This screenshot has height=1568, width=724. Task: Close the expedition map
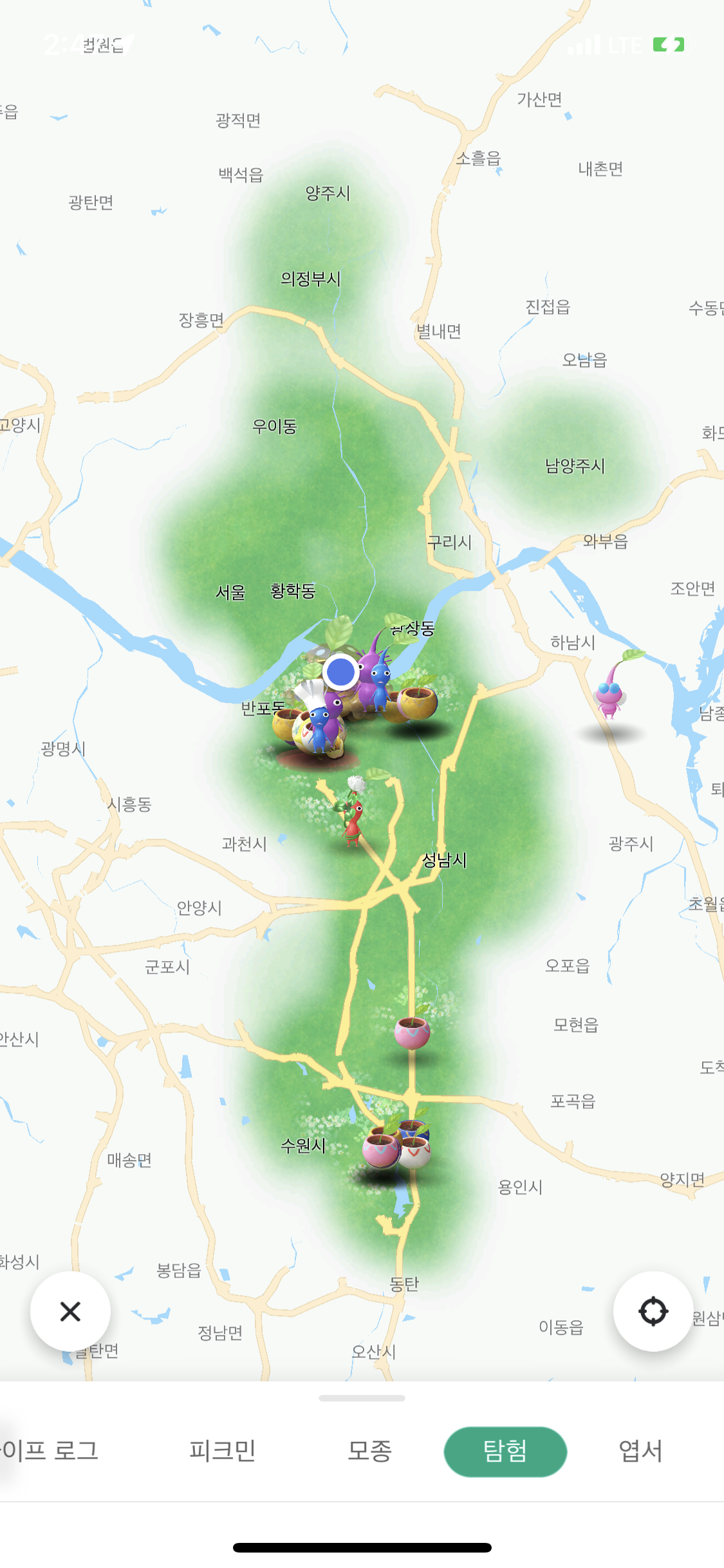tap(70, 1311)
